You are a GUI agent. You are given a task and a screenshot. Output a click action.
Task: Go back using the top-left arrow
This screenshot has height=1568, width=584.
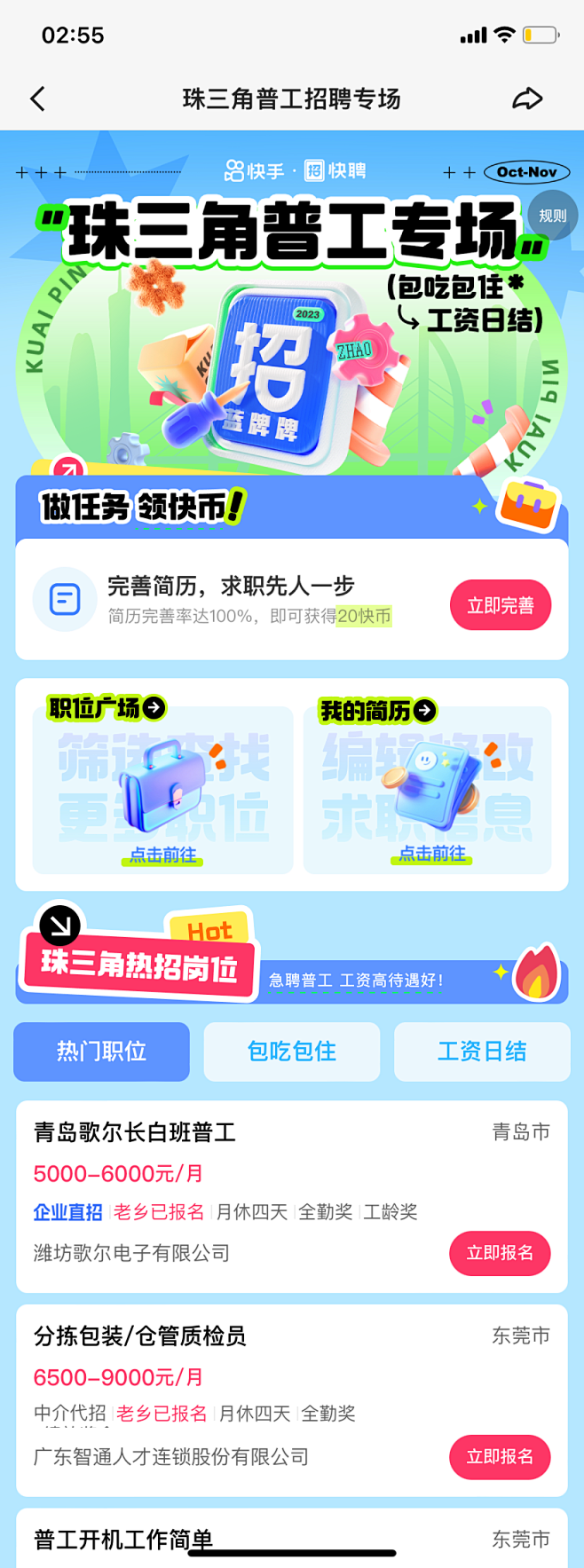tap(37, 98)
